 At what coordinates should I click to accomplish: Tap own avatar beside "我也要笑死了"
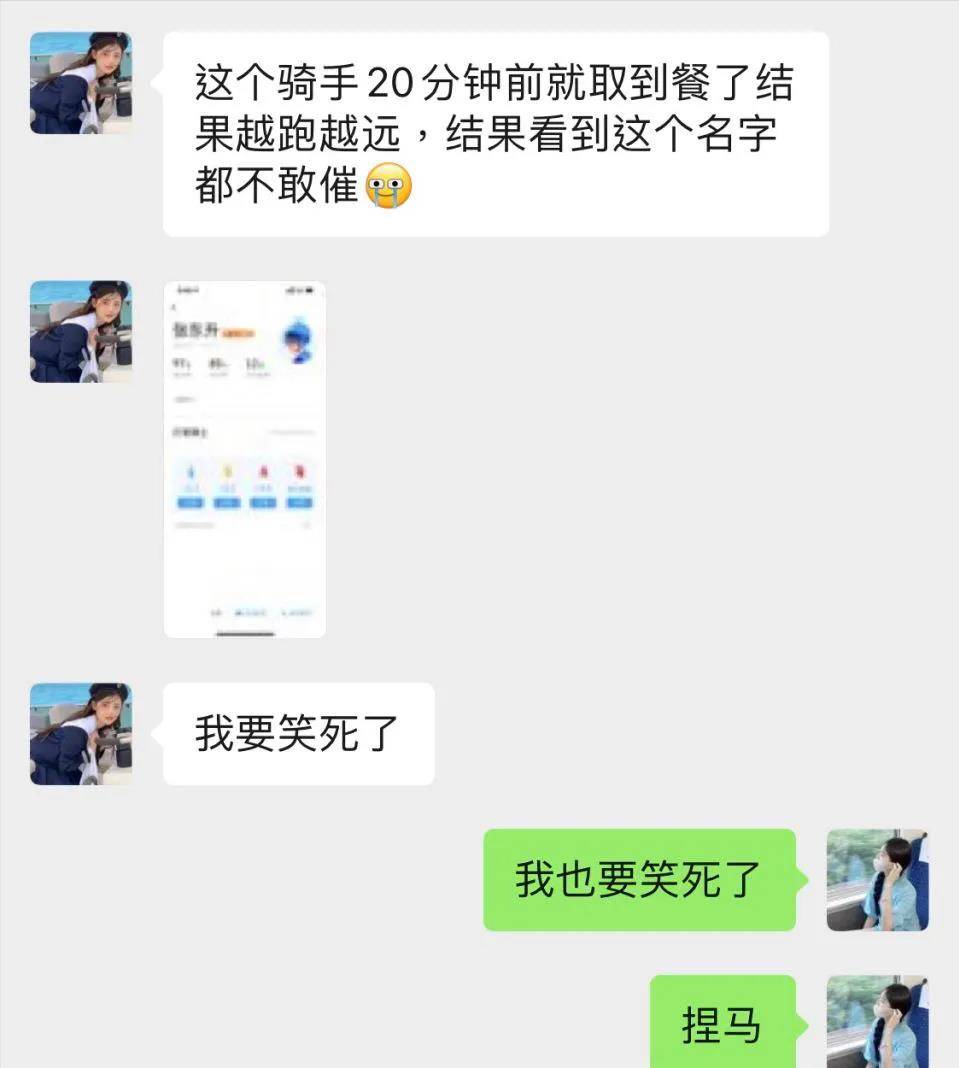pyautogui.click(x=877, y=880)
